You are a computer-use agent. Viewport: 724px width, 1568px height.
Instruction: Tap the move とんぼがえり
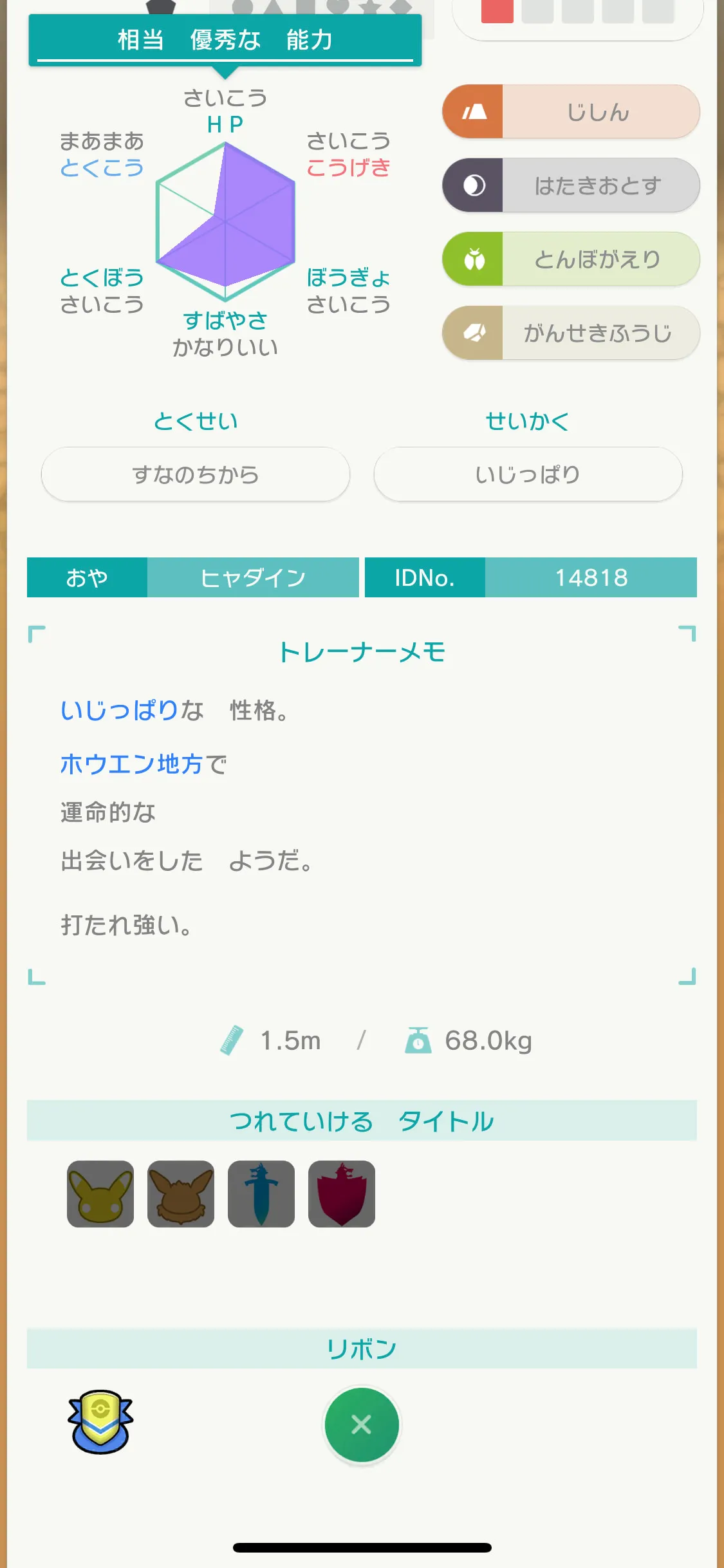(x=571, y=259)
